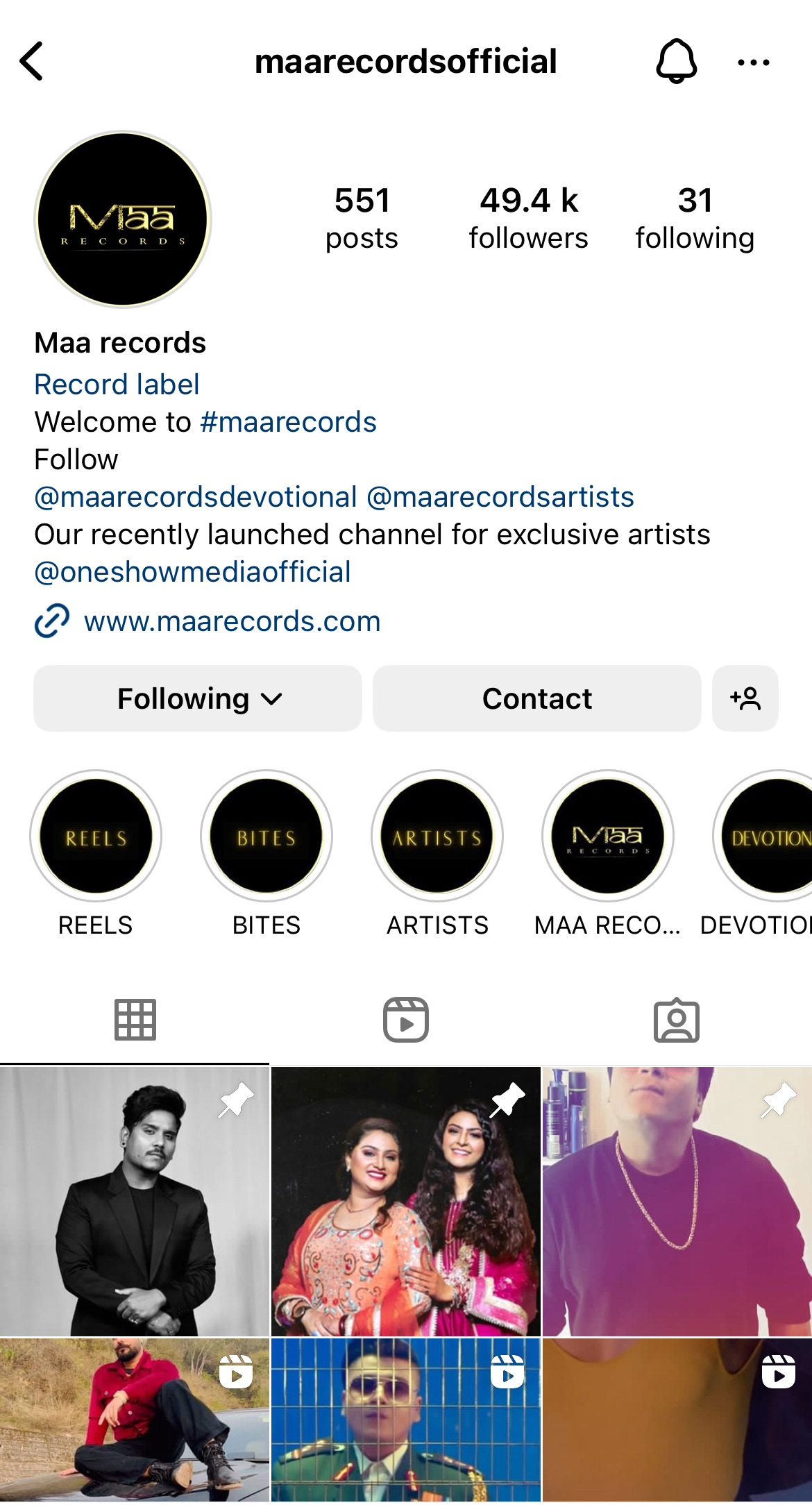Switch to the tagged photos tab

tap(676, 1020)
